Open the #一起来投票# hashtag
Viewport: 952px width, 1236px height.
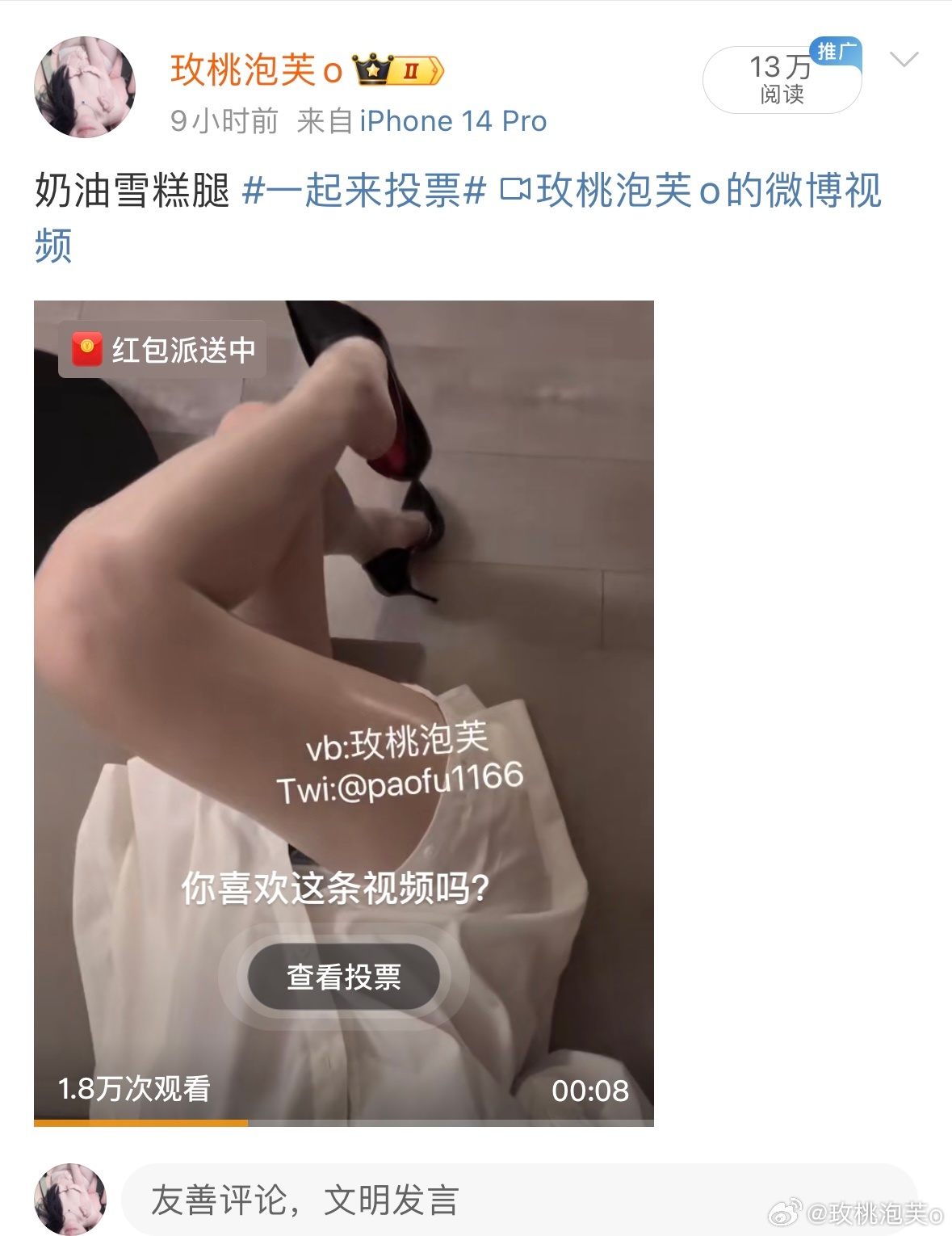[x=364, y=191]
